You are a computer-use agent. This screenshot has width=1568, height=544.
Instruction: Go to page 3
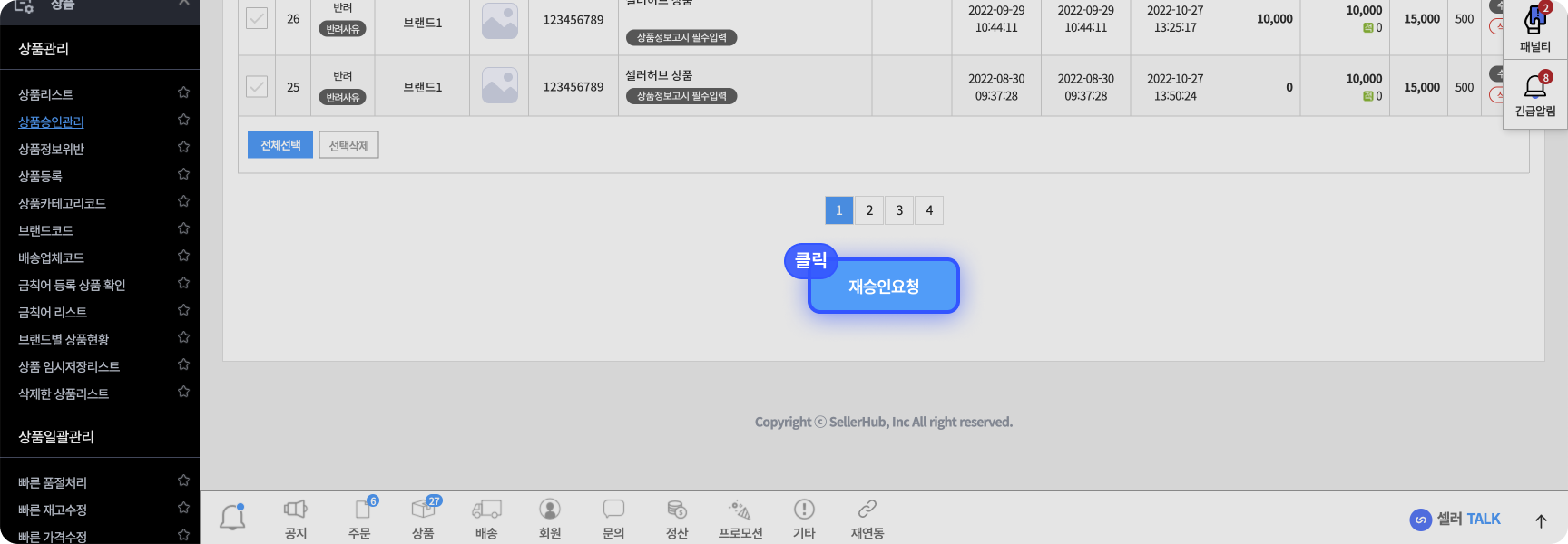pos(899,210)
